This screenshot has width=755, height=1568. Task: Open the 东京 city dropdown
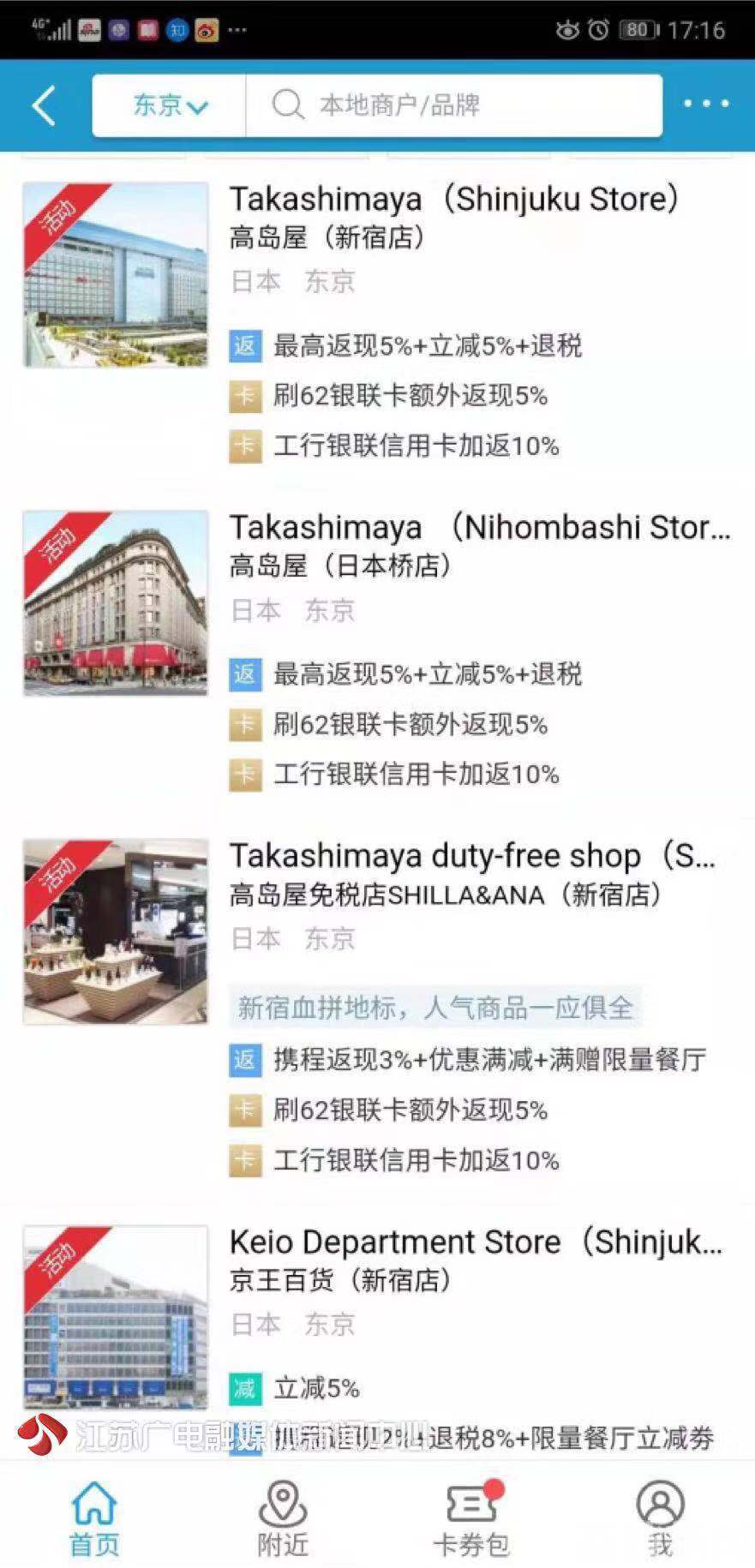tap(170, 105)
